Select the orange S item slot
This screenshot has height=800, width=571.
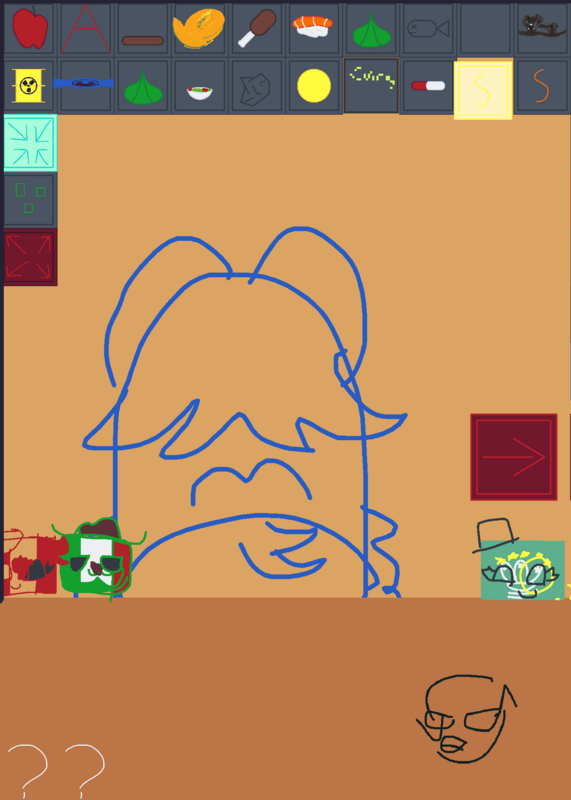[542, 86]
